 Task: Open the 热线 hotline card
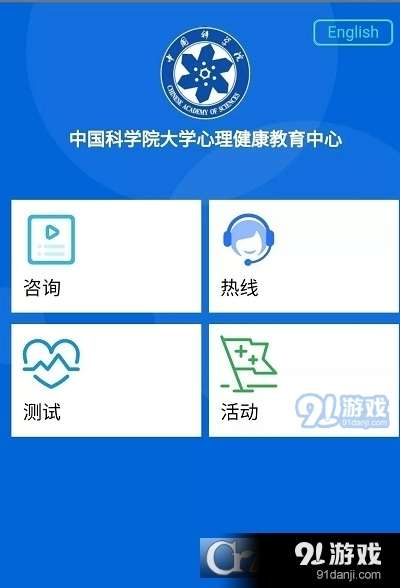[x=304, y=256]
